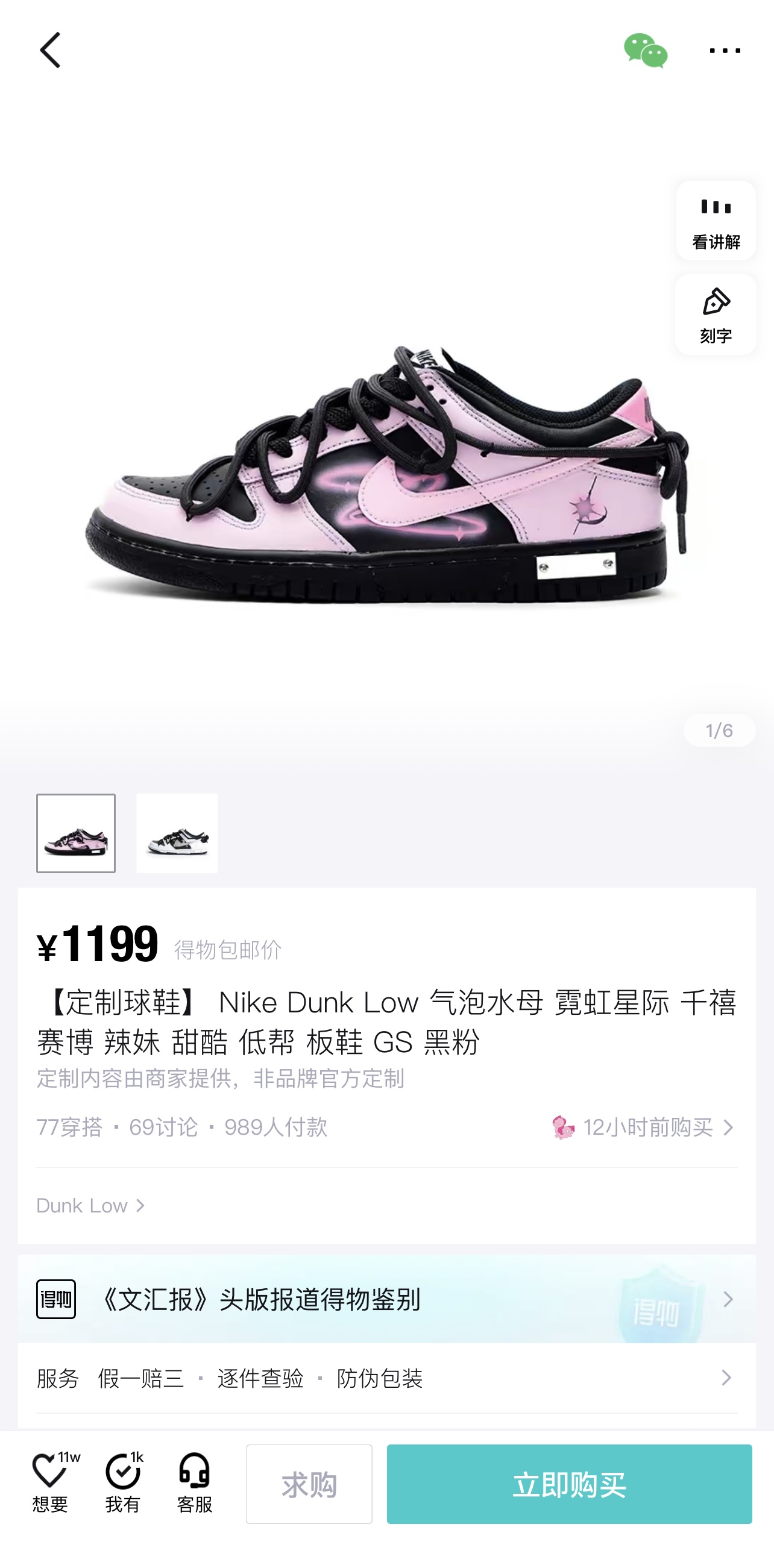Contact 客服 customer service
Image resolution: width=774 pixels, height=1568 pixels.
[194, 1483]
